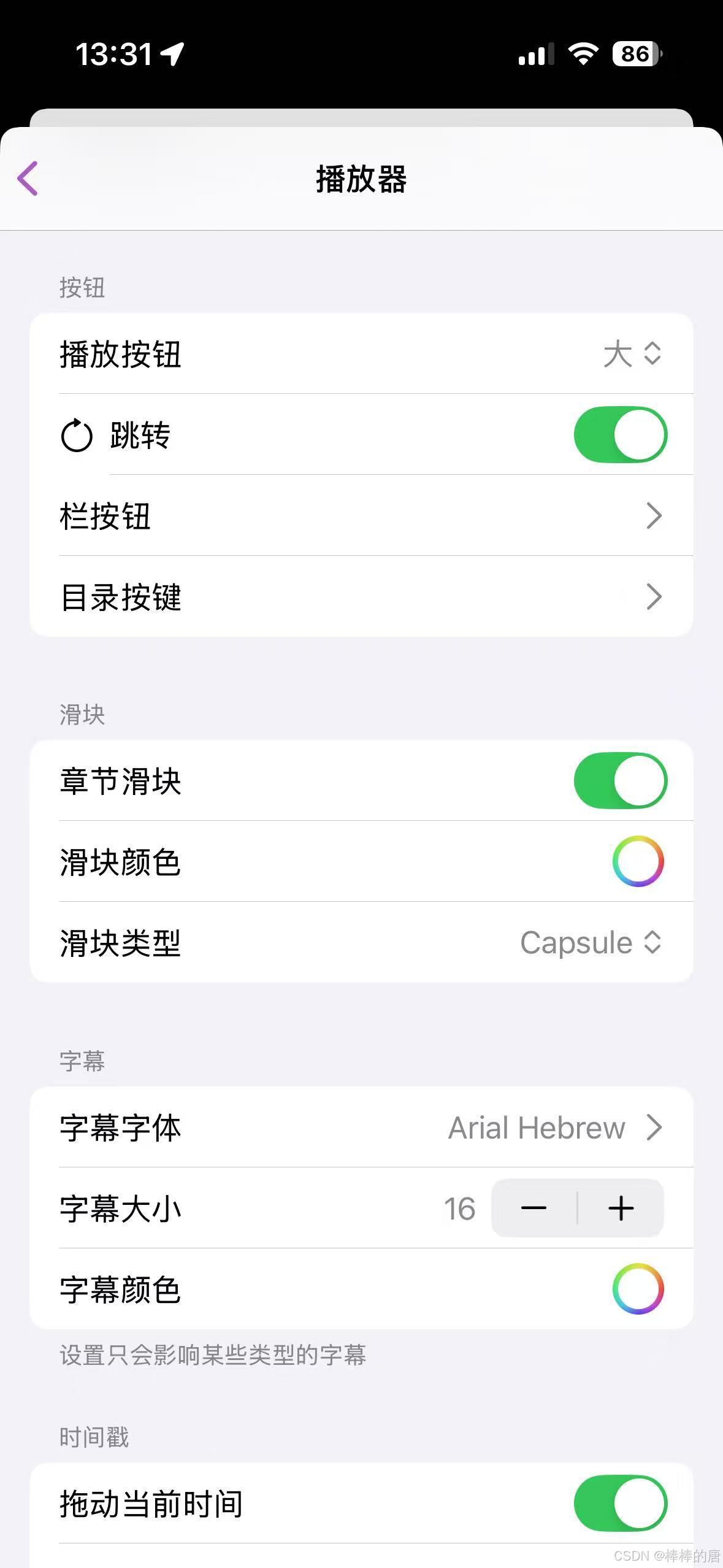Disable the 拖动当前时间 toggle
This screenshot has width=723, height=1568.
point(621,1504)
